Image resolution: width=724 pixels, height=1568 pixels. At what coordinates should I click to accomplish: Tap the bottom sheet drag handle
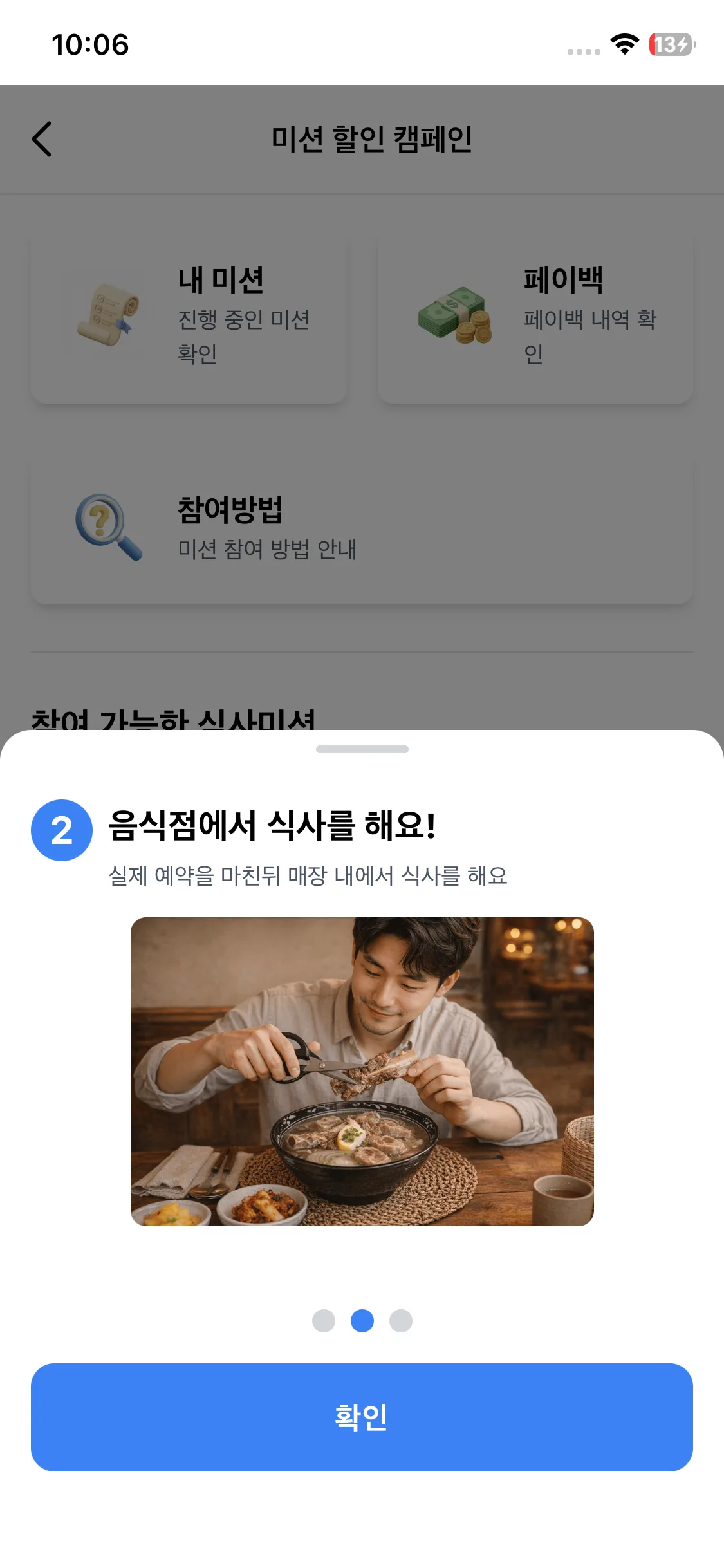coord(362,749)
